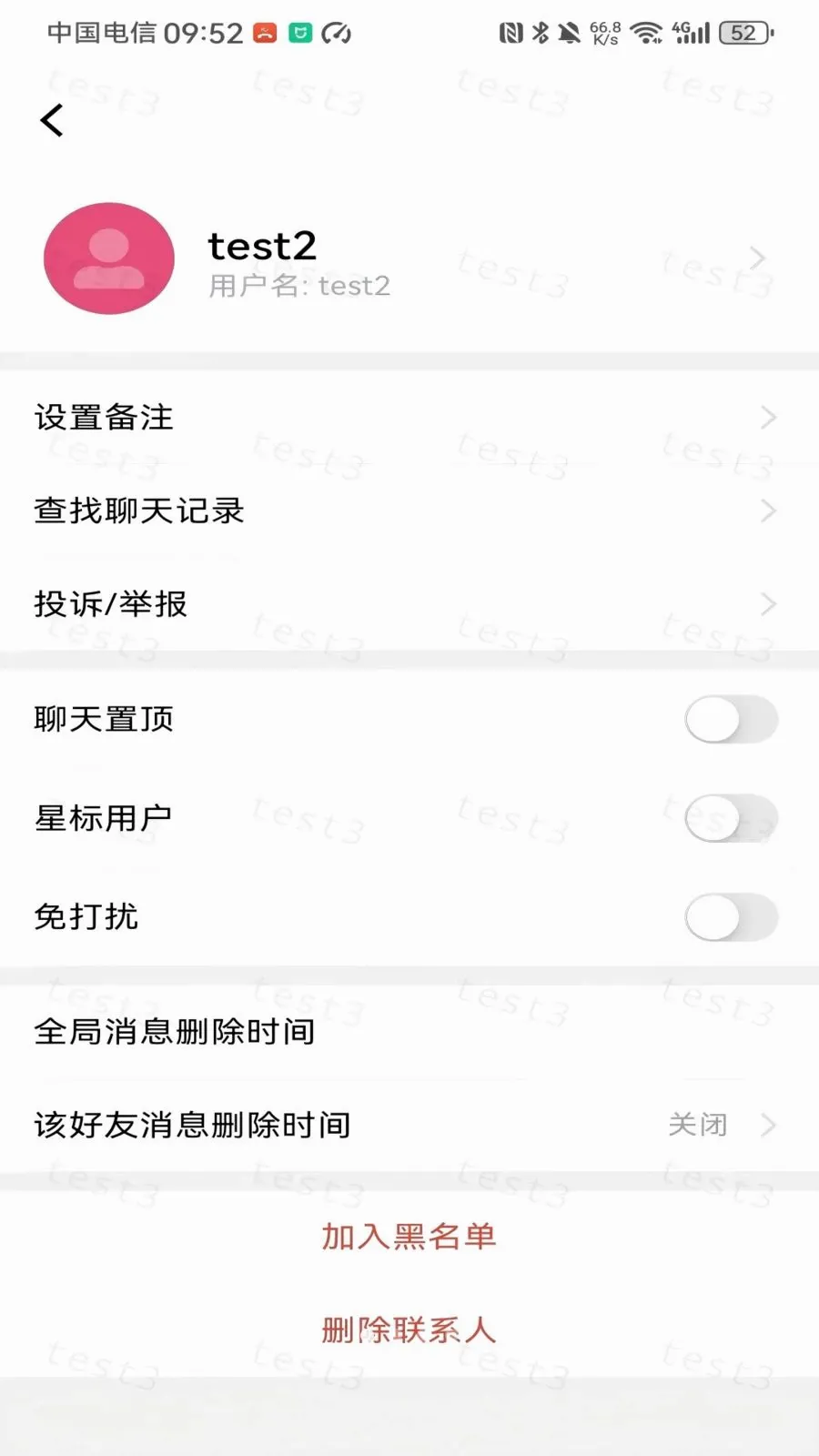Open 该好友消息删除时间 setting
The height and width of the screenshot is (1456, 819).
tap(409, 1126)
